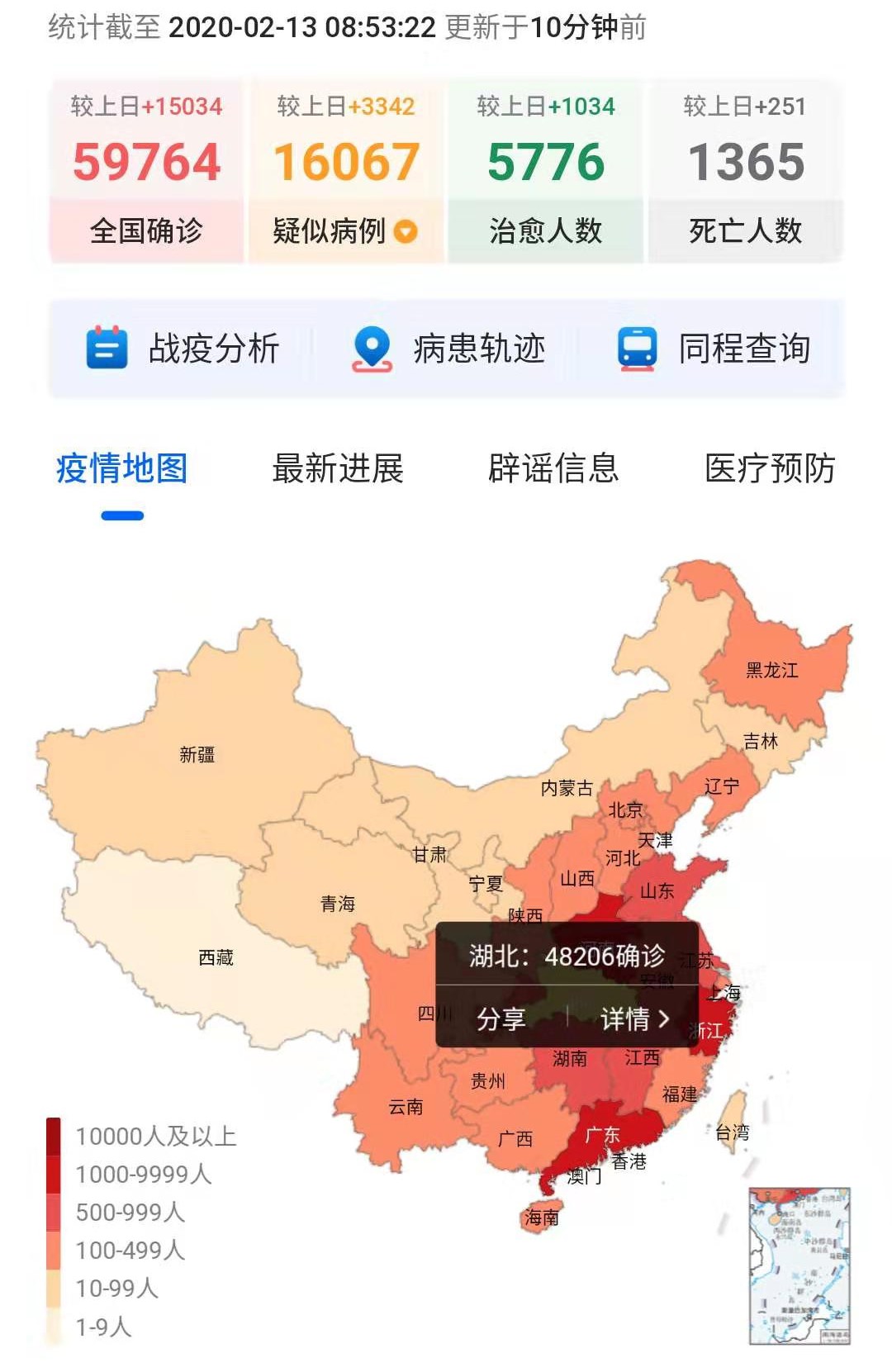Image resolution: width=892 pixels, height=1372 pixels.
Task: Click the location pin icon beside 病患轨迹
Action: click(373, 349)
